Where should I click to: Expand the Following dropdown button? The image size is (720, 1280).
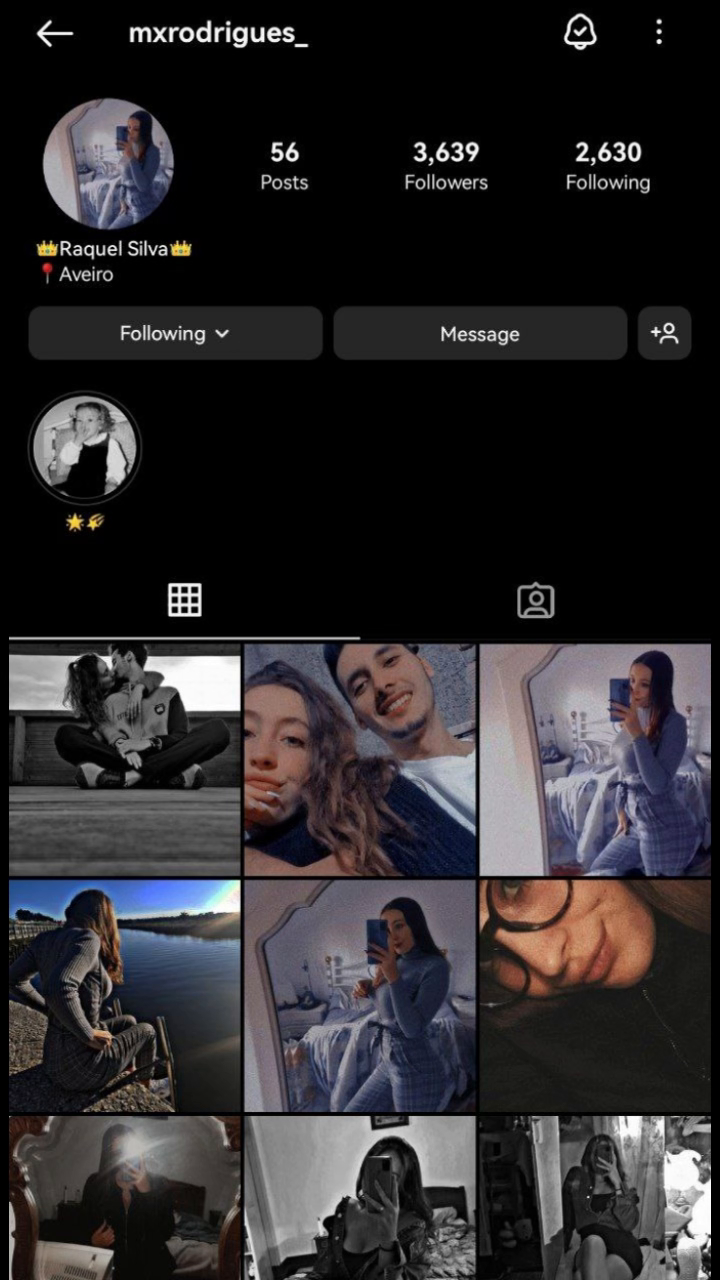pos(175,333)
